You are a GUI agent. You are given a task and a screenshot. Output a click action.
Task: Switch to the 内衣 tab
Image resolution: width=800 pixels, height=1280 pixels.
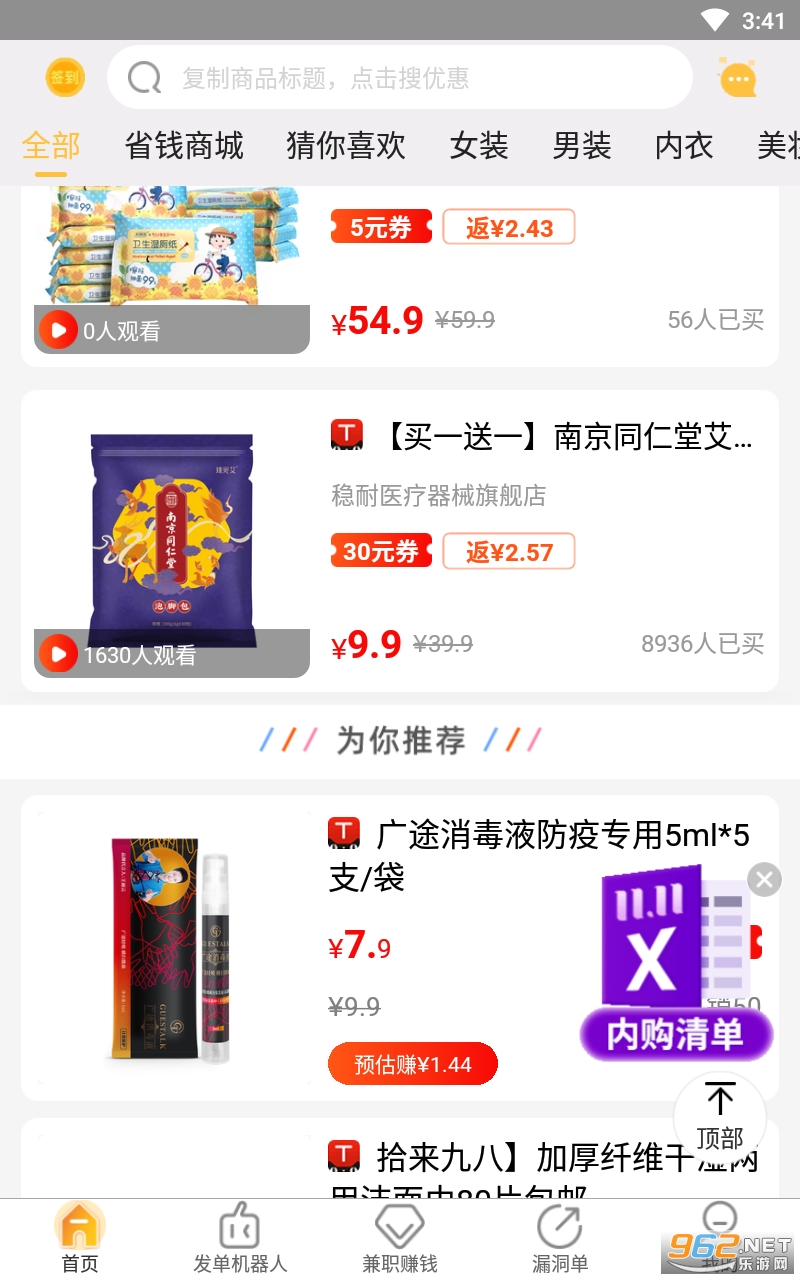[684, 146]
